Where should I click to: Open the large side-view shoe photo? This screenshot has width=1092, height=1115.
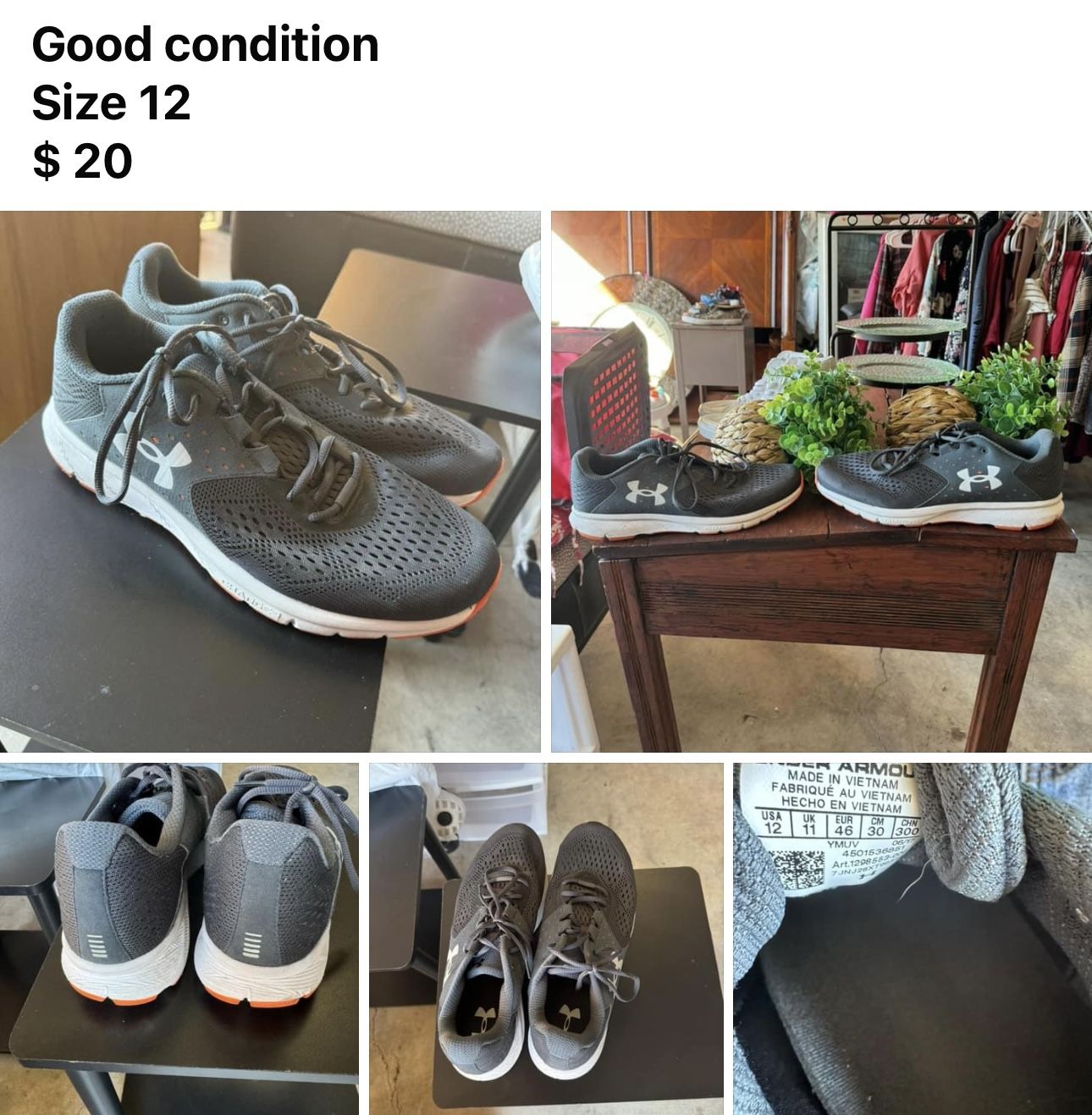(270, 481)
